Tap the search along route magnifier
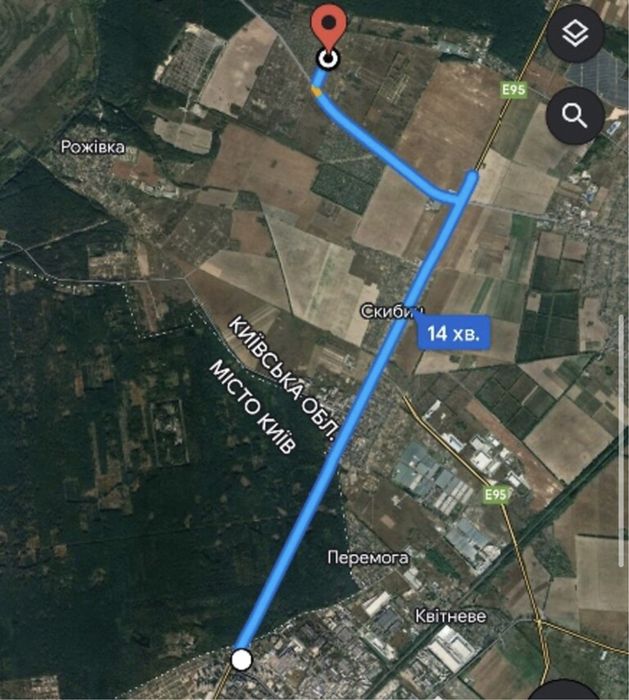The height and width of the screenshot is (700, 629). coord(574,114)
